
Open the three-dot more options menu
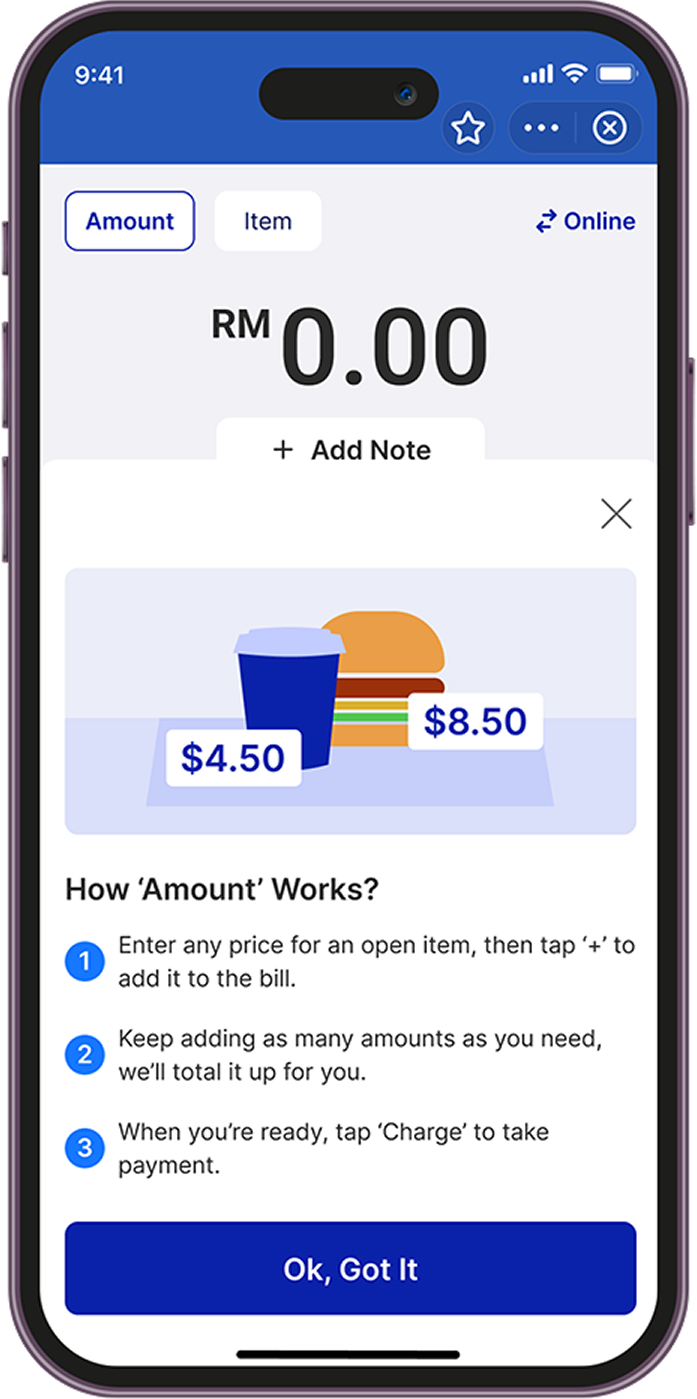[x=541, y=128]
